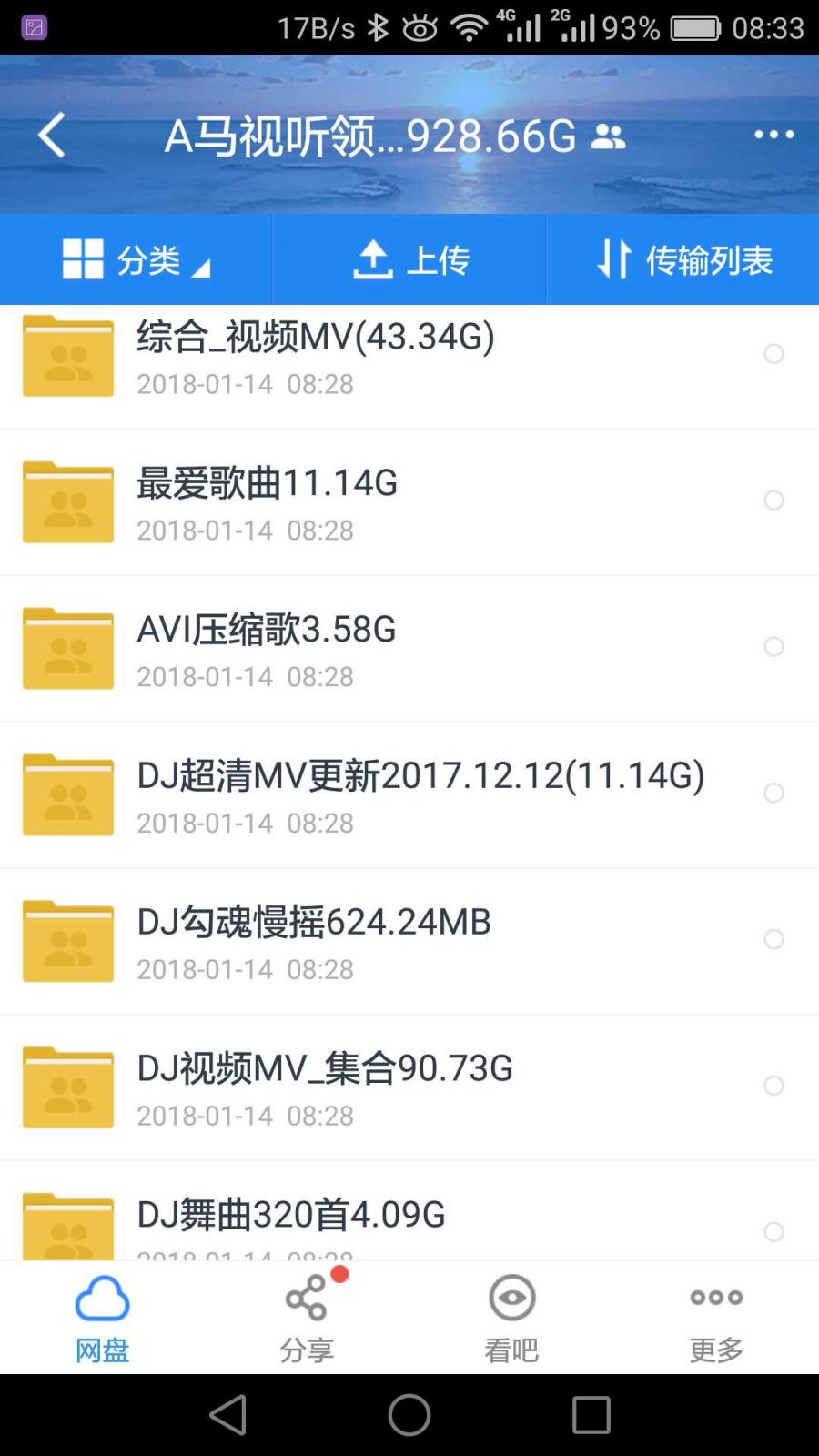Expand the 分类 category dropdown
The height and width of the screenshot is (1456, 819).
[x=136, y=259]
